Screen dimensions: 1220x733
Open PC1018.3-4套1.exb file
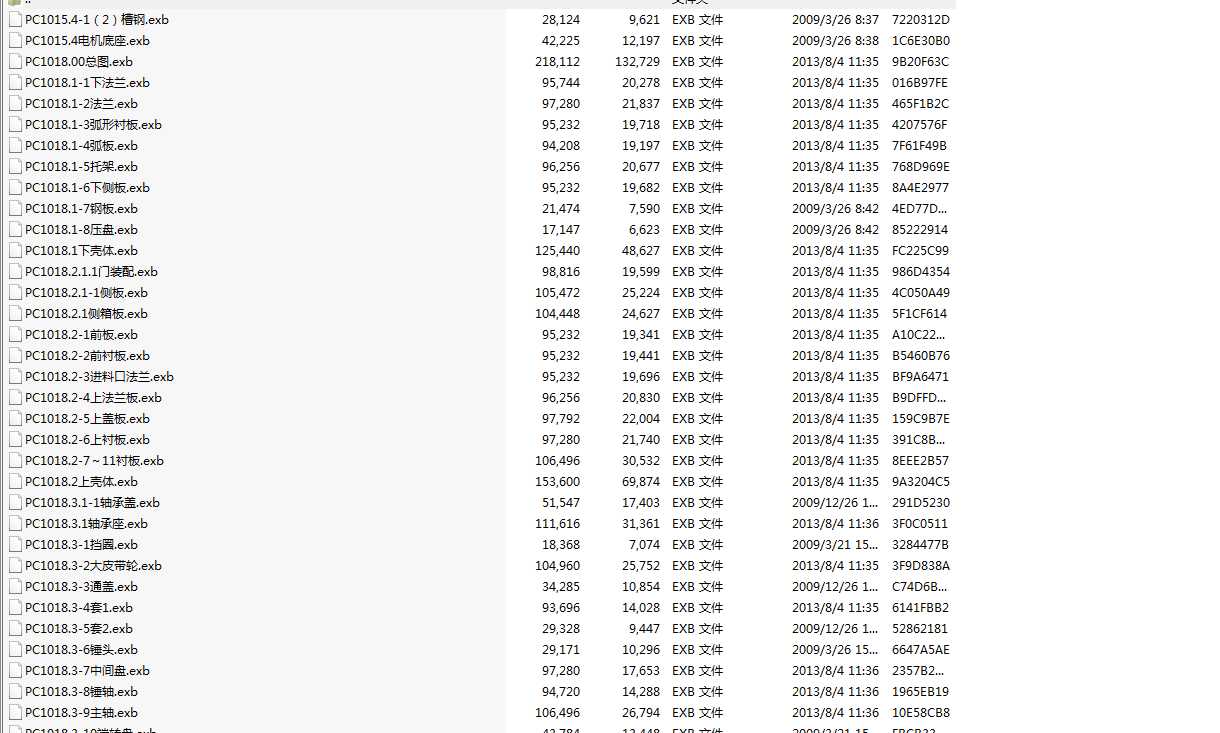click(x=78, y=608)
